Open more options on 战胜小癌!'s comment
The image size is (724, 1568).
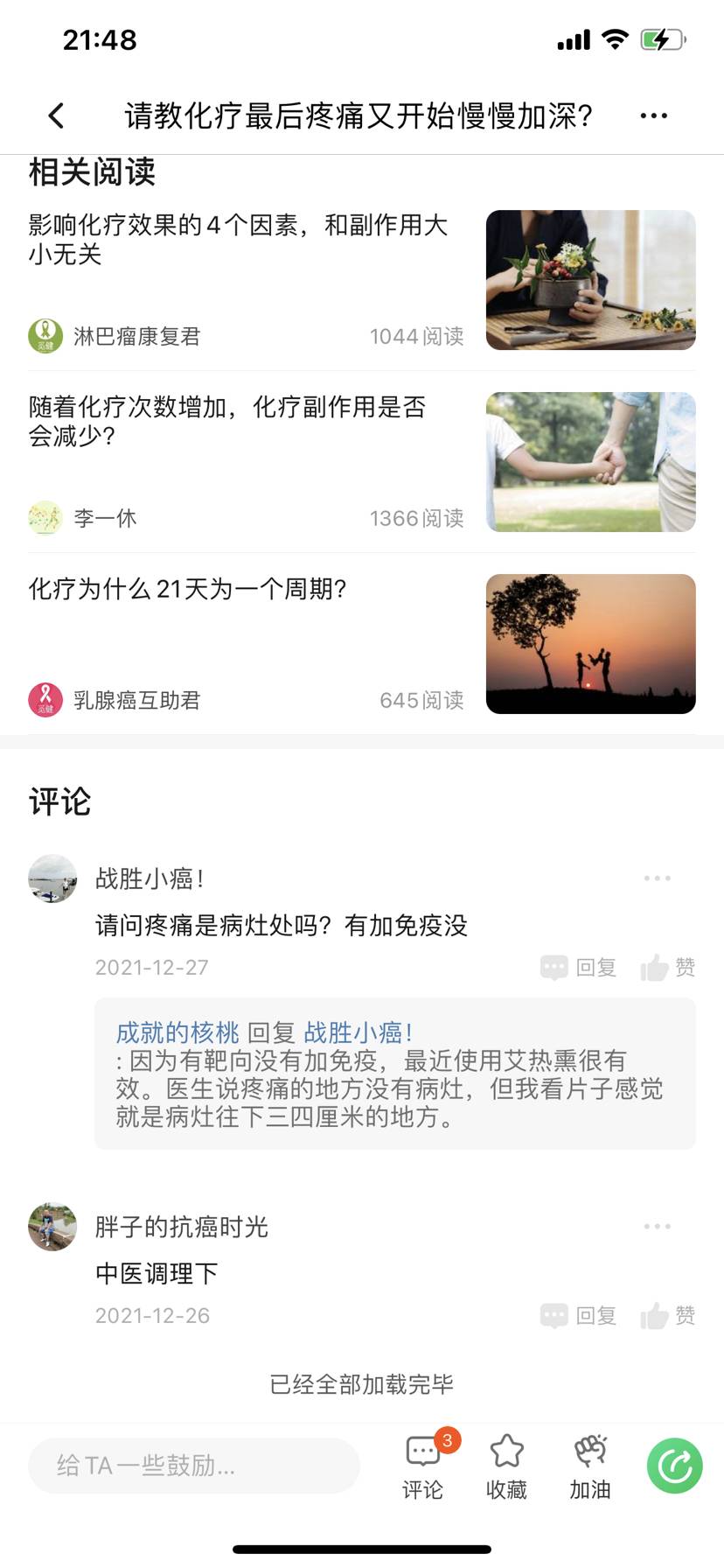657,878
